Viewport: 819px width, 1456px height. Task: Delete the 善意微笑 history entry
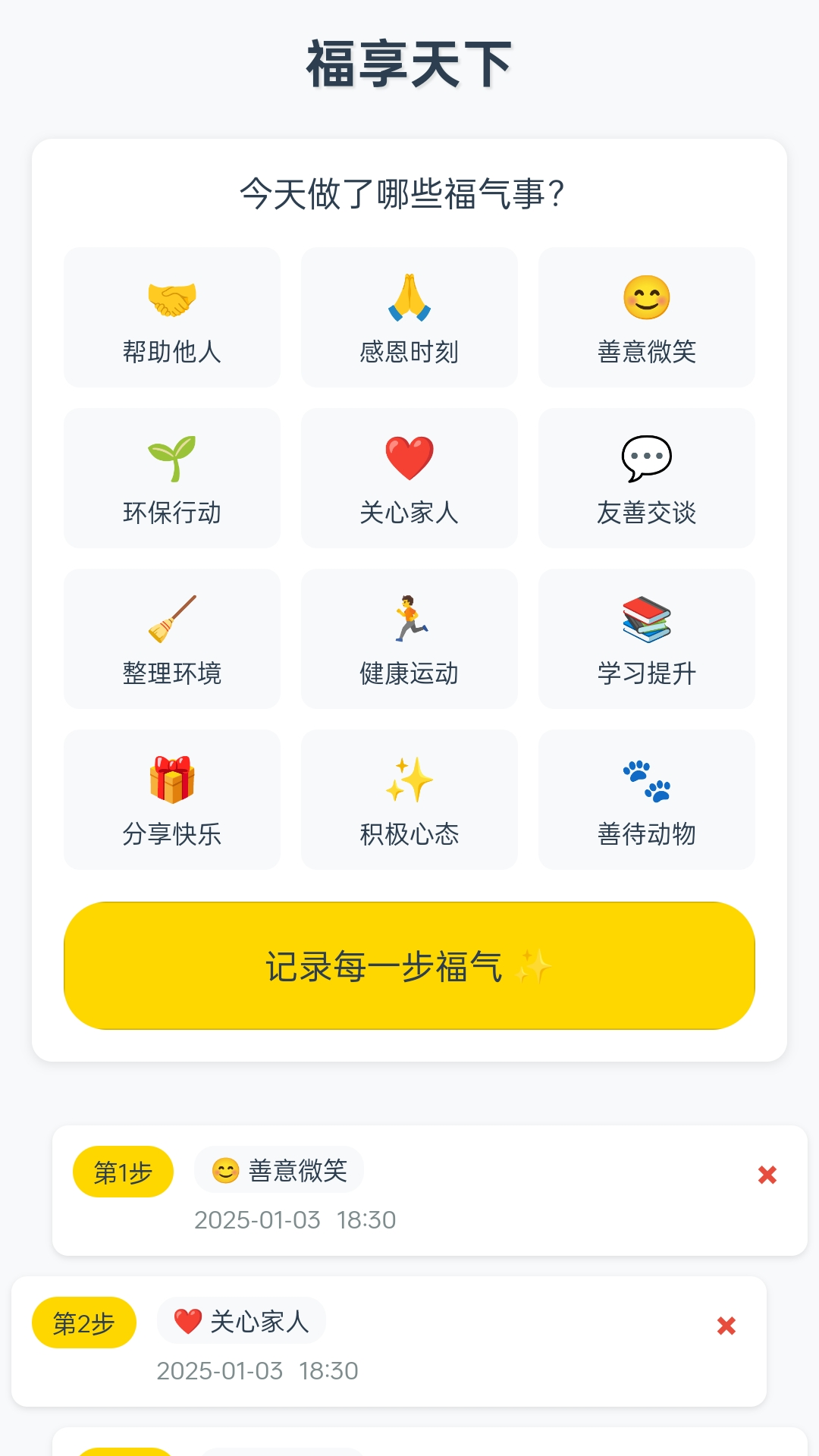tap(767, 1172)
